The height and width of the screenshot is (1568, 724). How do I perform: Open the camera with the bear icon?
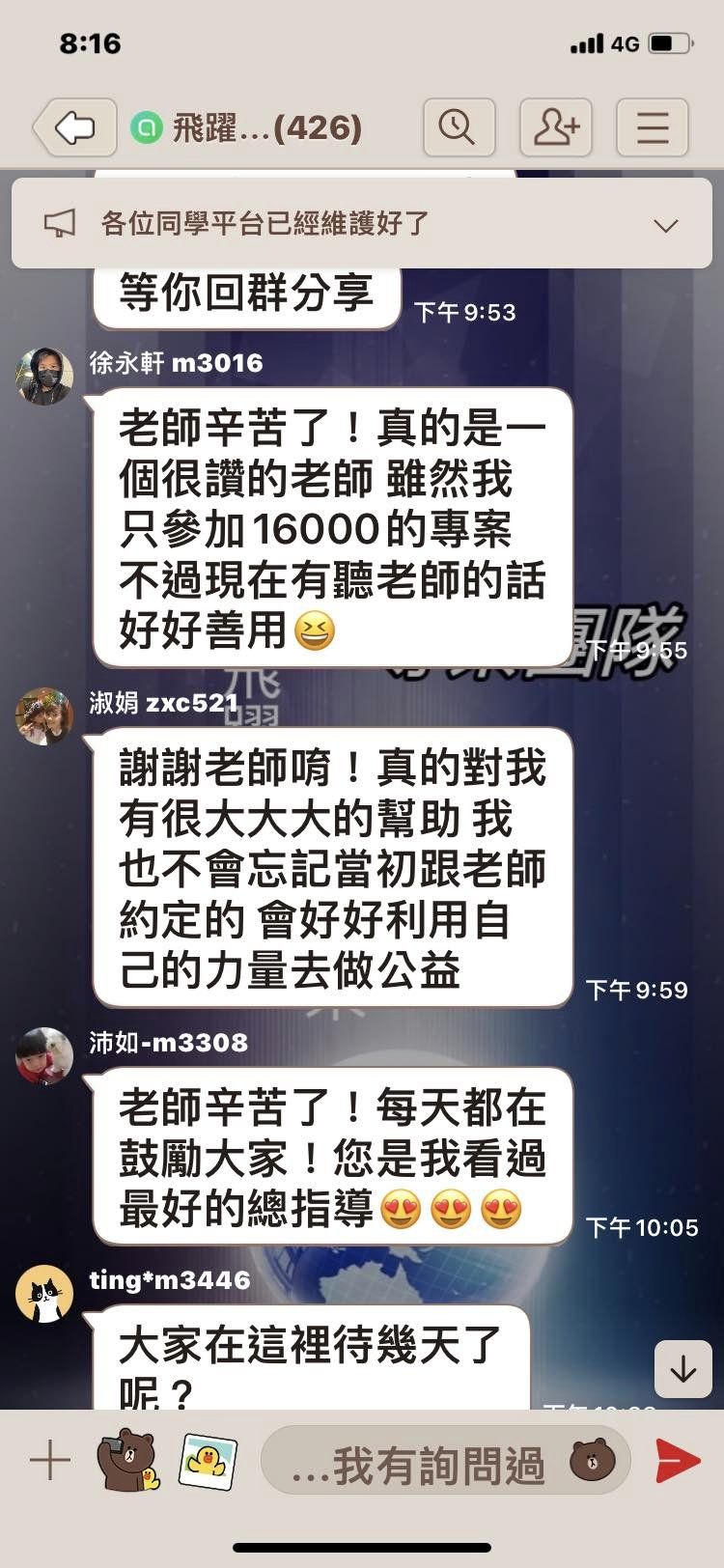pos(127,1460)
